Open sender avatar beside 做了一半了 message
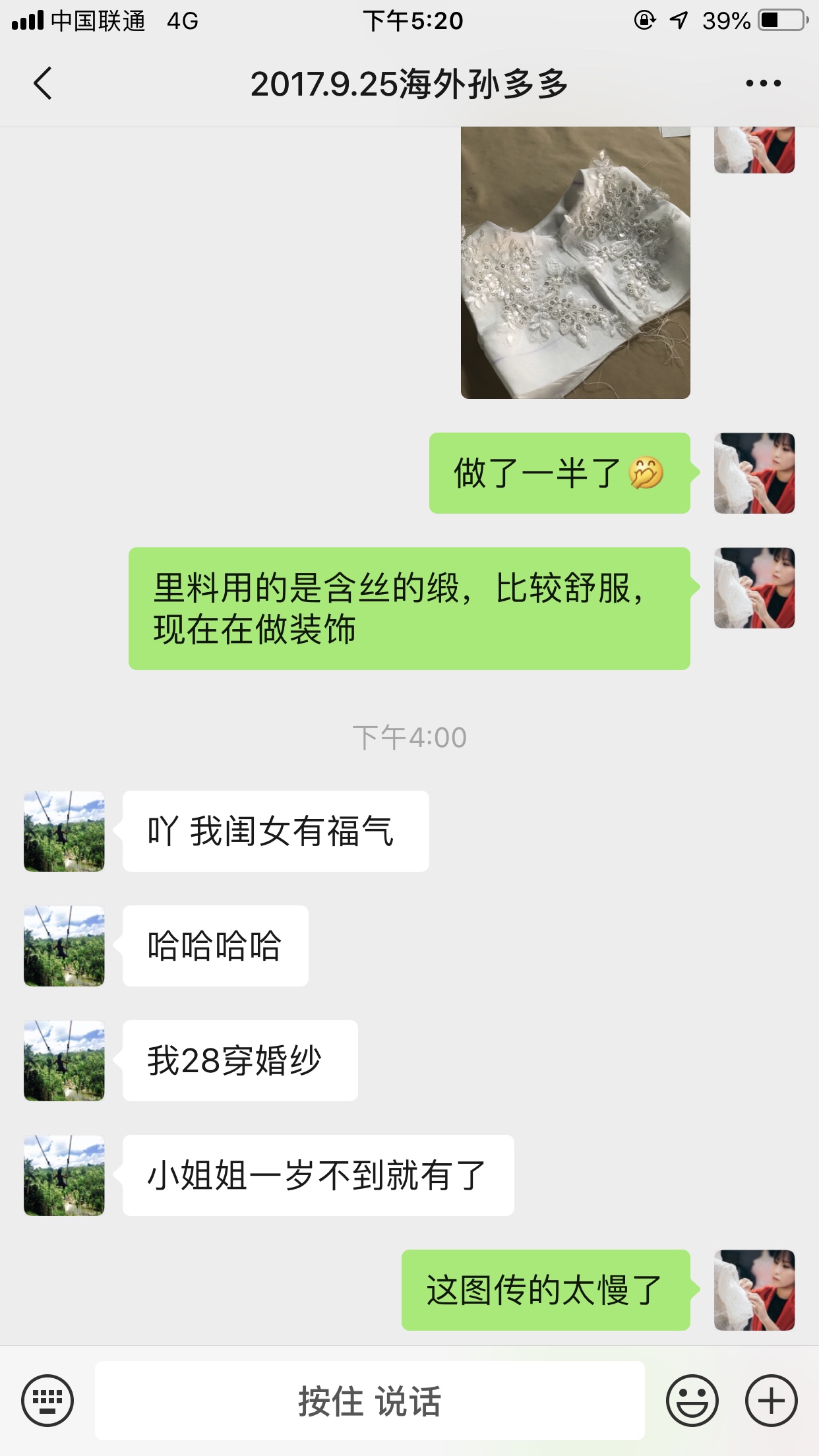This screenshot has height=1456, width=819. (754, 473)
